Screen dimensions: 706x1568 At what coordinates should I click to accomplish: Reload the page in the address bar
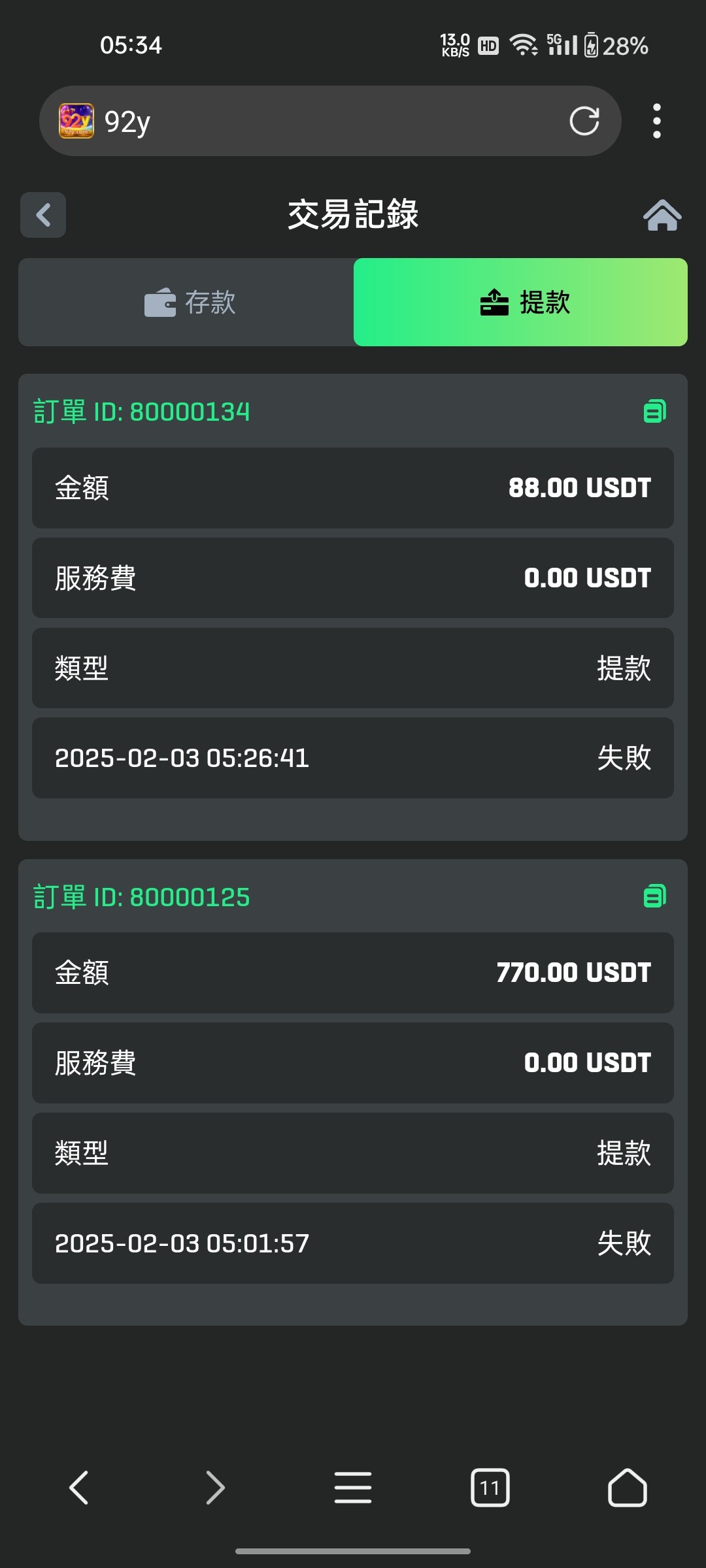(x=584, y=121)
